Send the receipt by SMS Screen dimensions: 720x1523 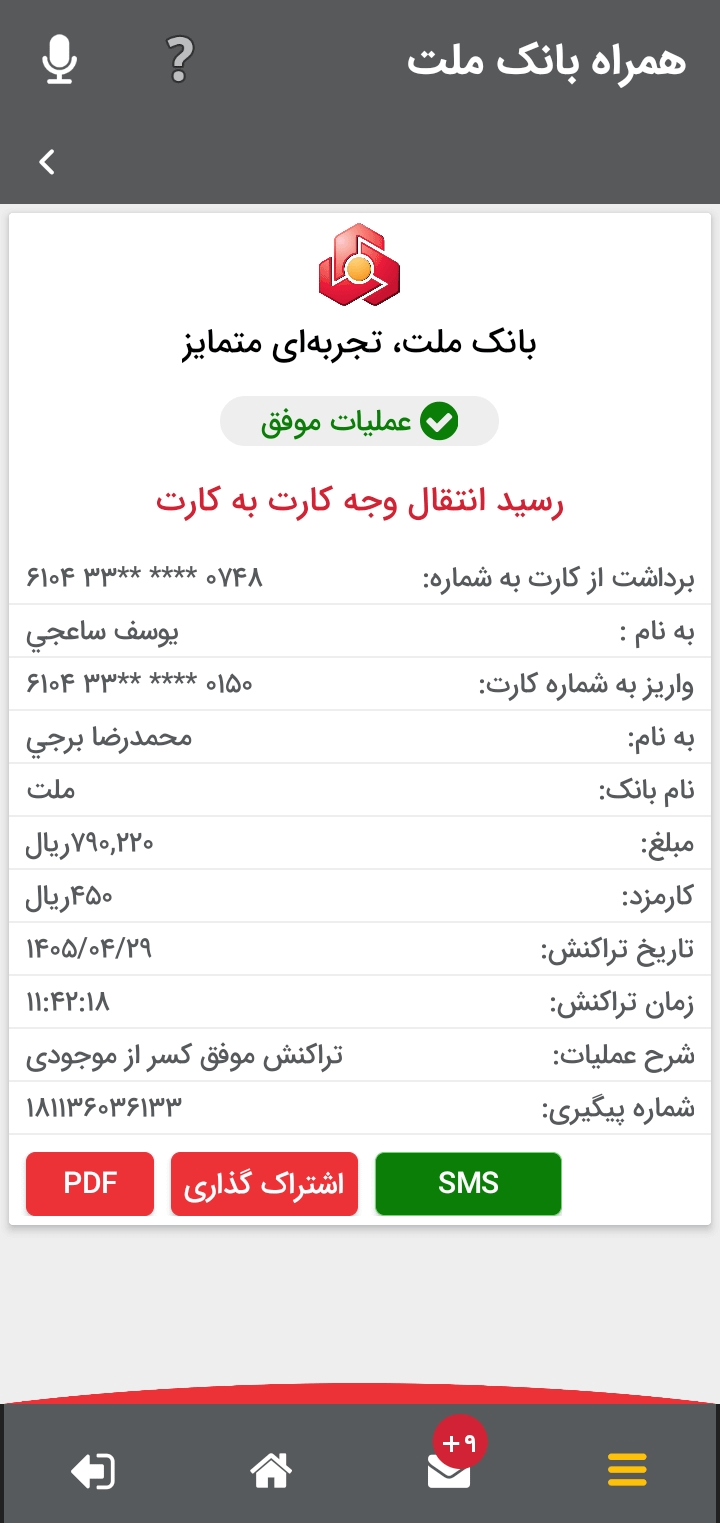pos(468,1184)
